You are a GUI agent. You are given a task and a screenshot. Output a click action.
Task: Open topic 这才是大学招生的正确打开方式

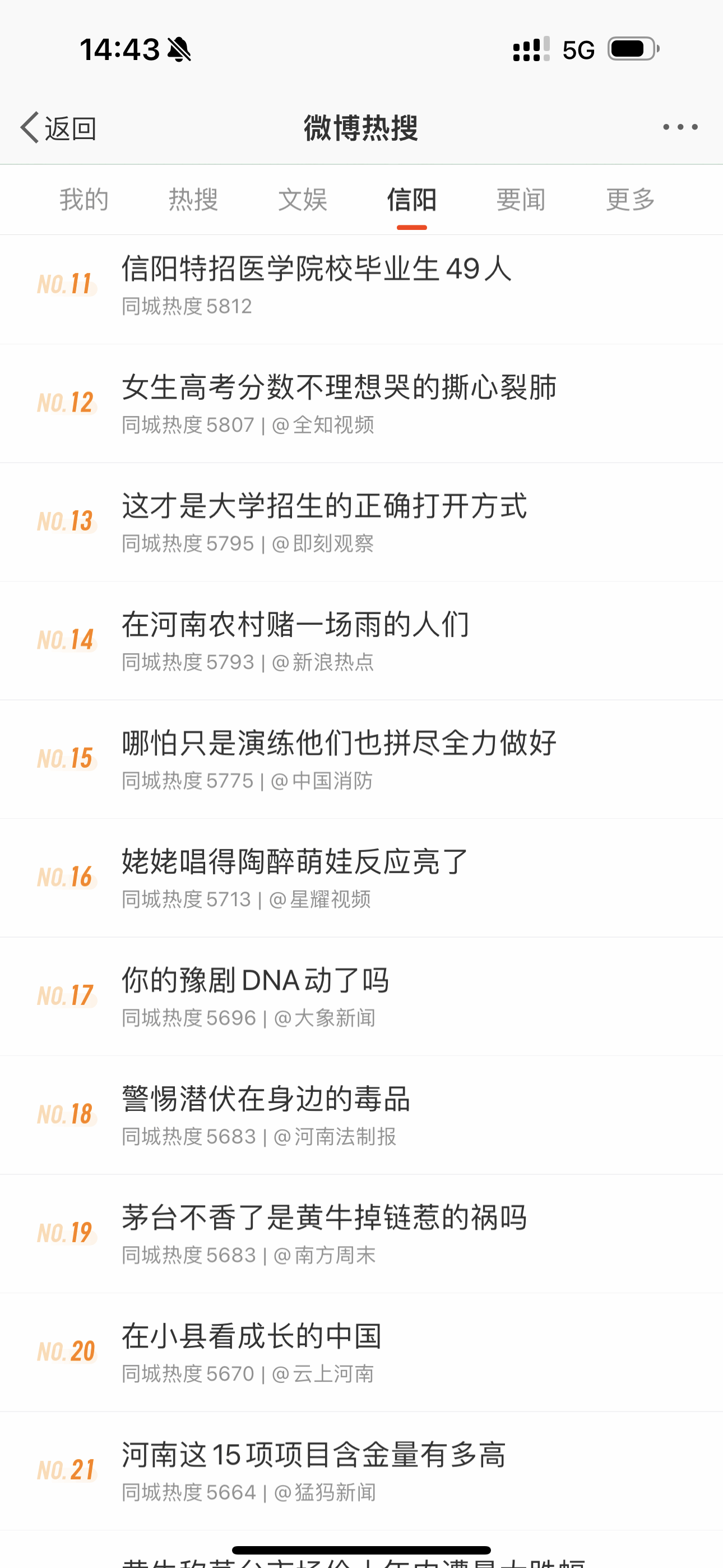tap(361, 522)
